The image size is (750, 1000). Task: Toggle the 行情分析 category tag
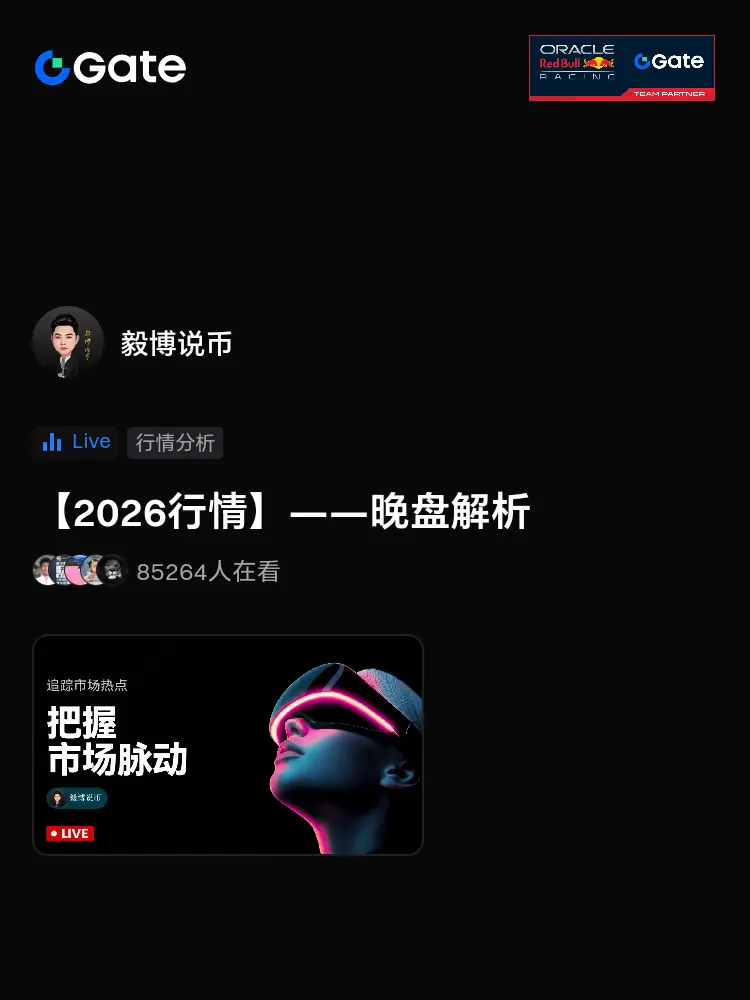[175, 443]
